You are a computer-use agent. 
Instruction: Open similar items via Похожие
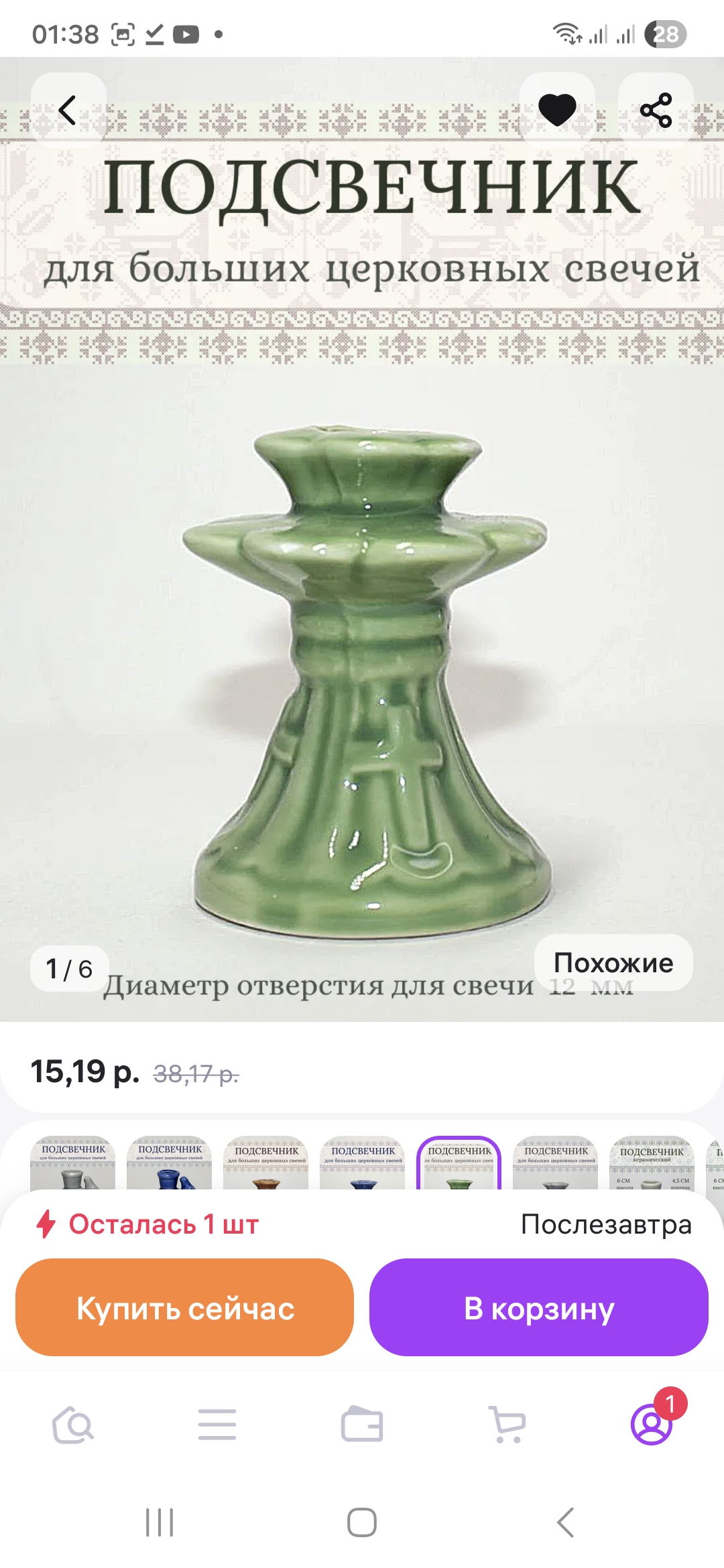pos(613,963)
